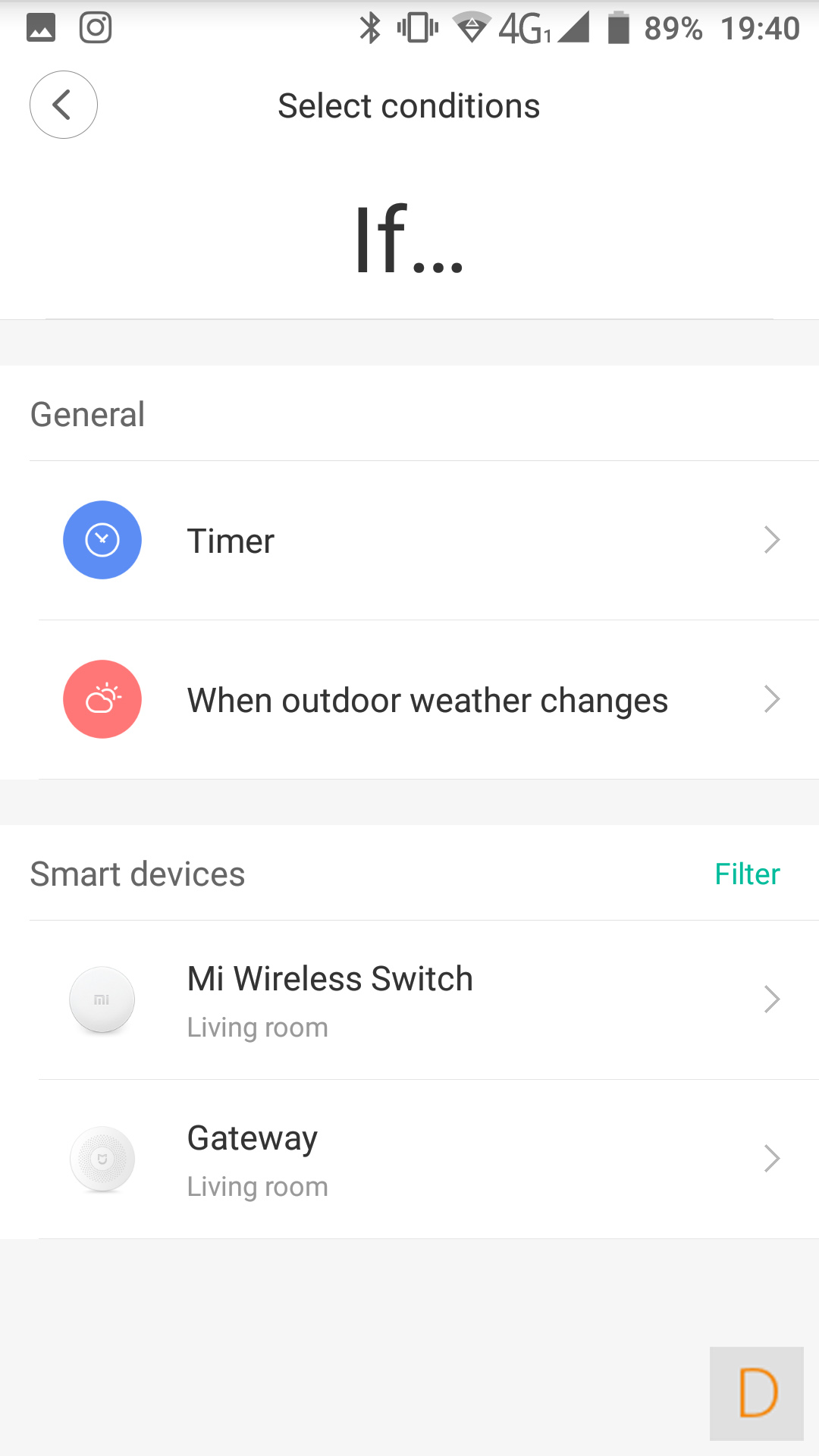
Task: Choose Mi Wireless Switch in Living room
Action: 409,999
